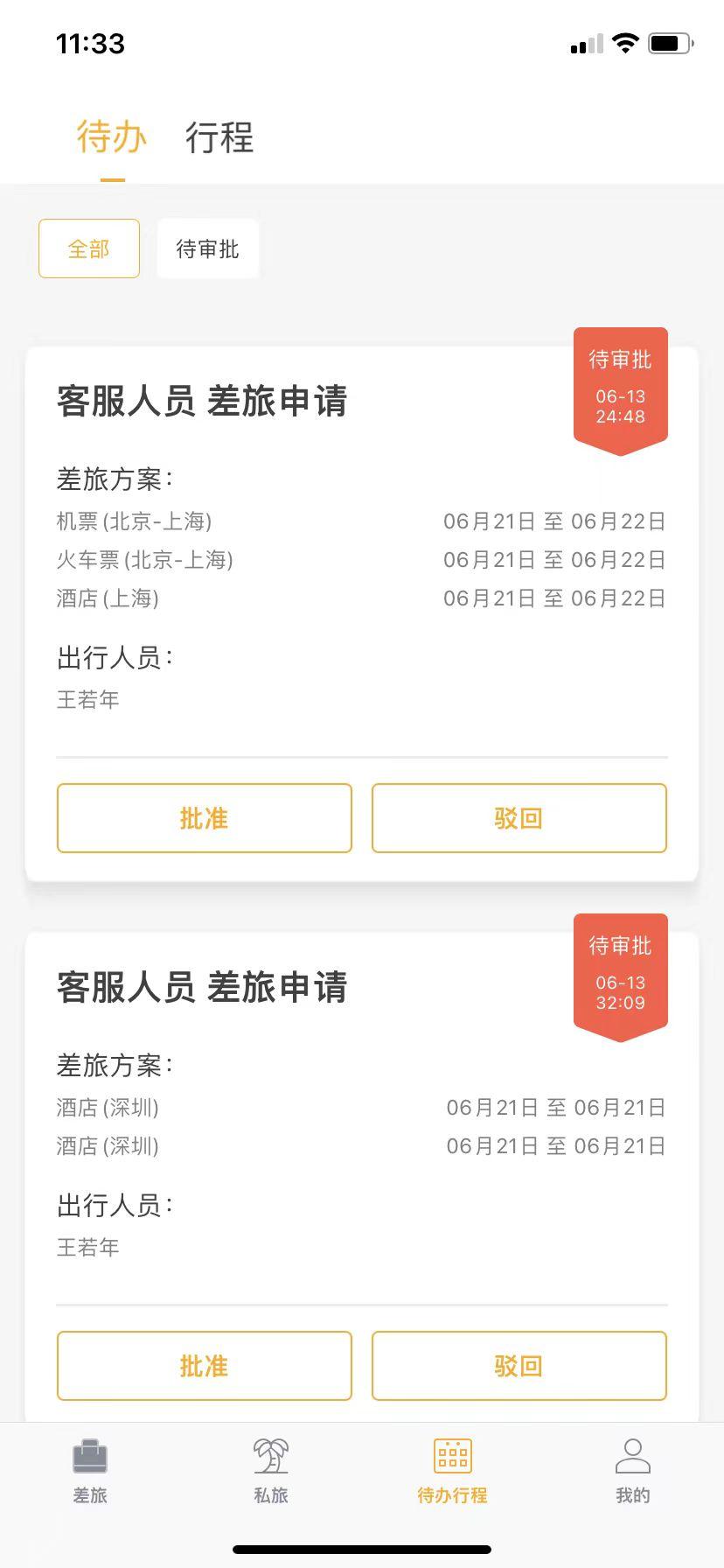Open the 差旅 business travel section

(x=90, y=1473)
